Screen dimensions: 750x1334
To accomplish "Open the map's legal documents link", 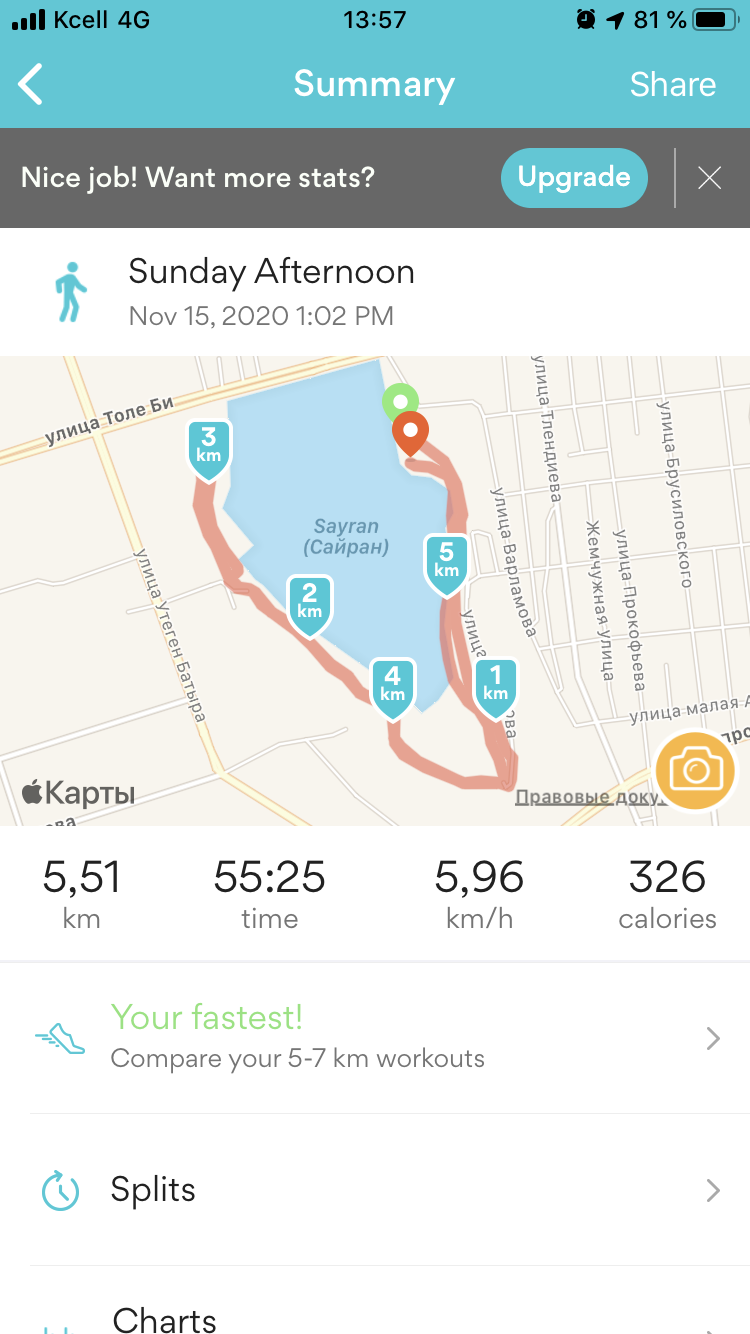I will [585, 798].
